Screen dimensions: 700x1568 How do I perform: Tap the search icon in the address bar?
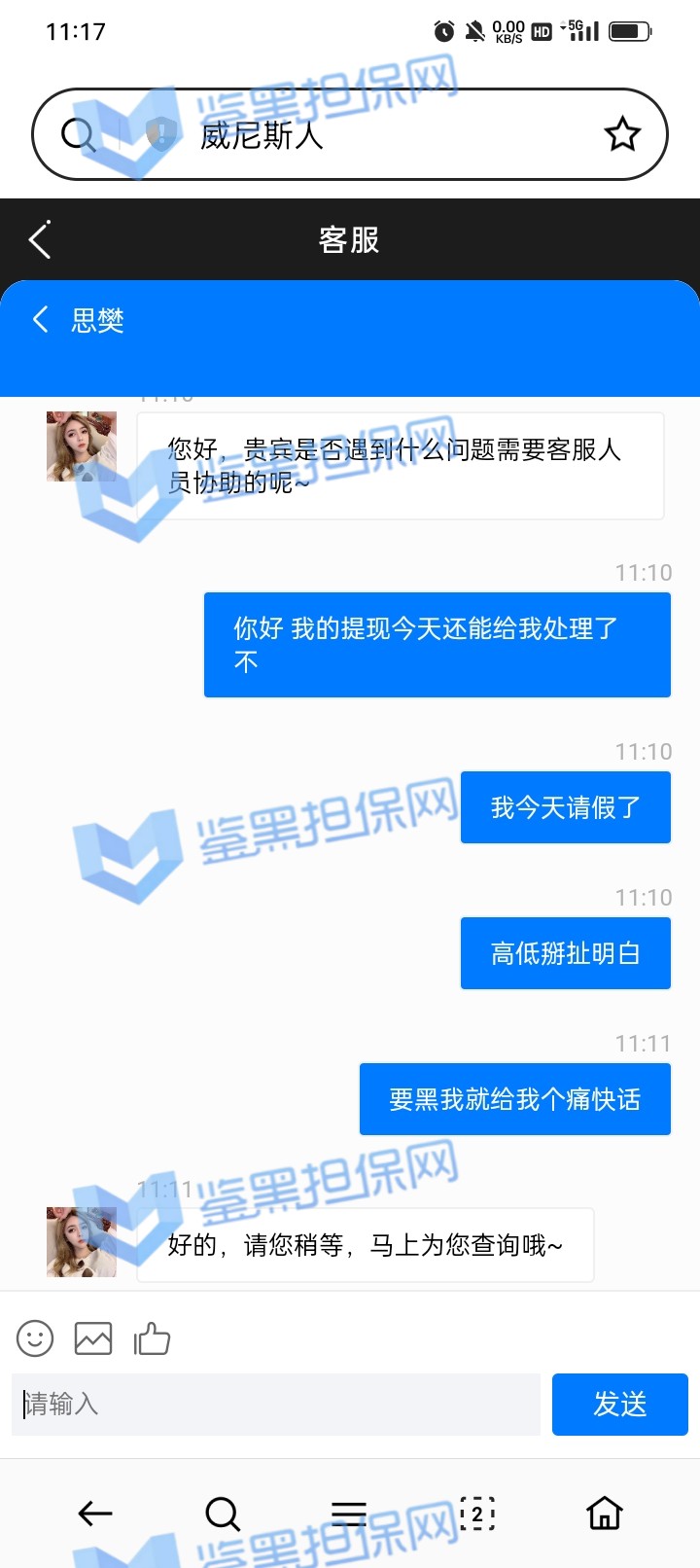[x=78, y=134]
